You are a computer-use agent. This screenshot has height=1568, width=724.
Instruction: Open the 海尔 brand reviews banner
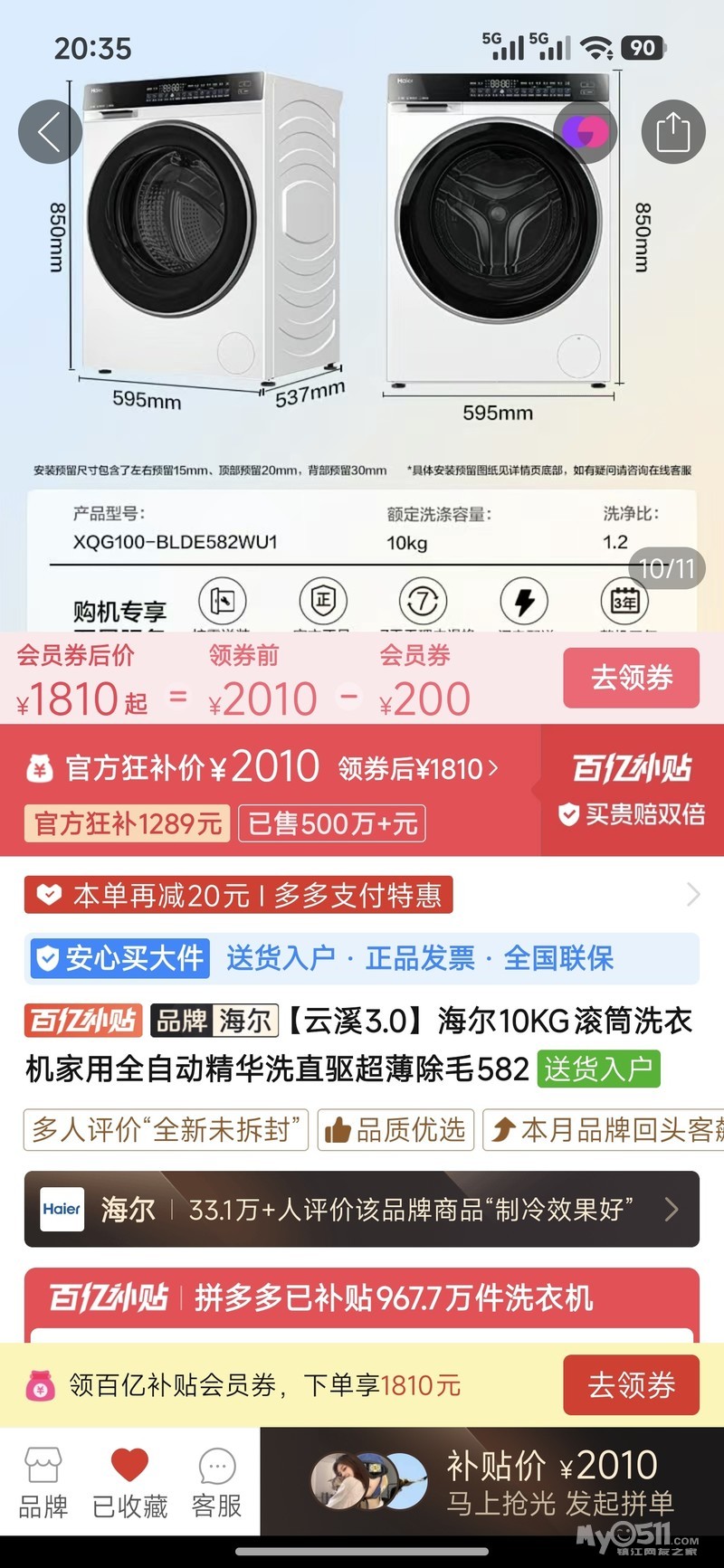coord(362,1209)
